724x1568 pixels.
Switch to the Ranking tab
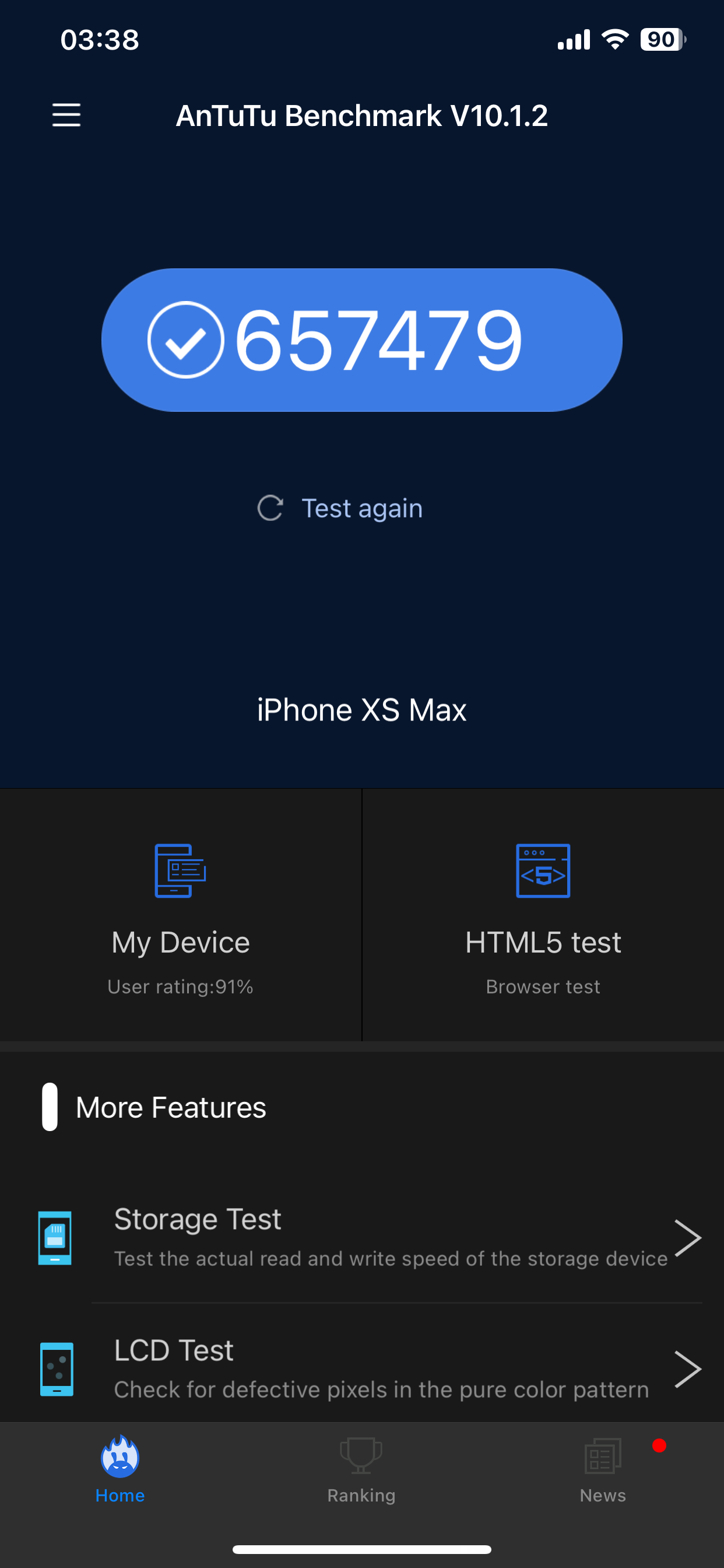pyautogui.click(x=361, y=1471)
